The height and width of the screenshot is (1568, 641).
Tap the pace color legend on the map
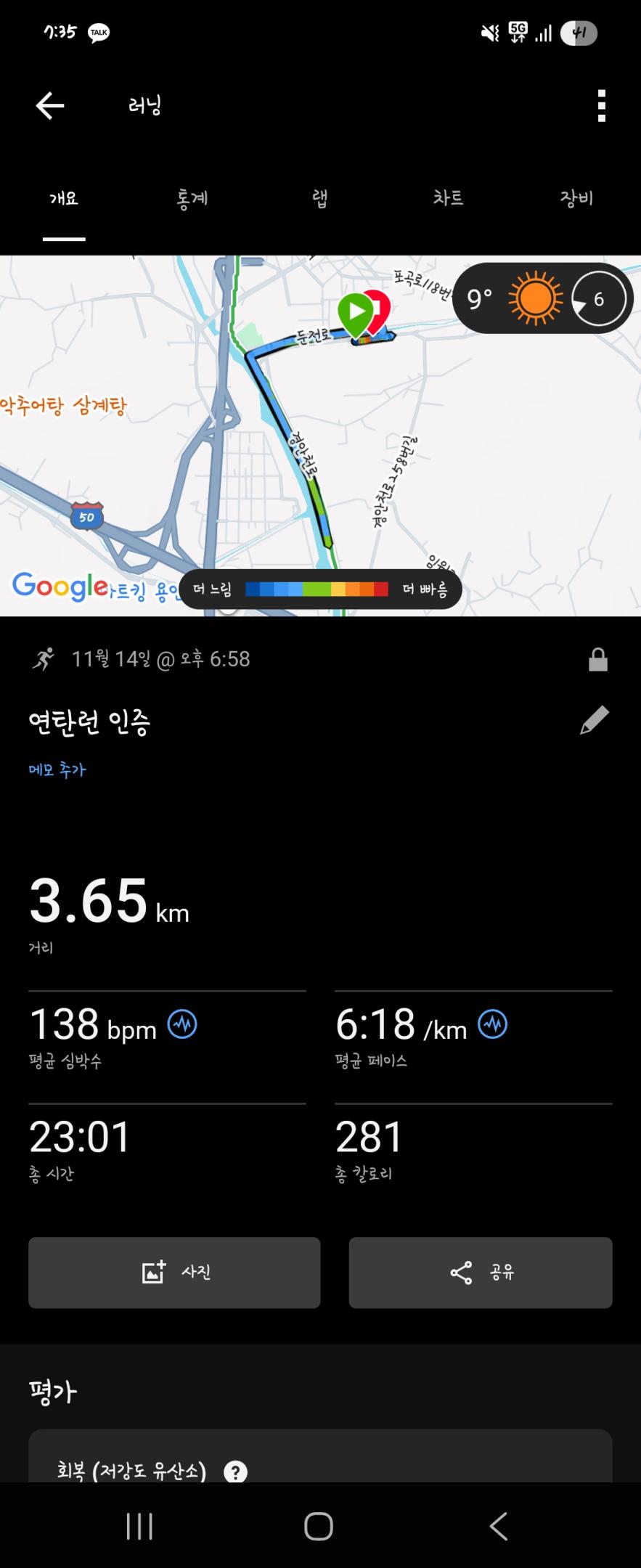click(319, 589)
